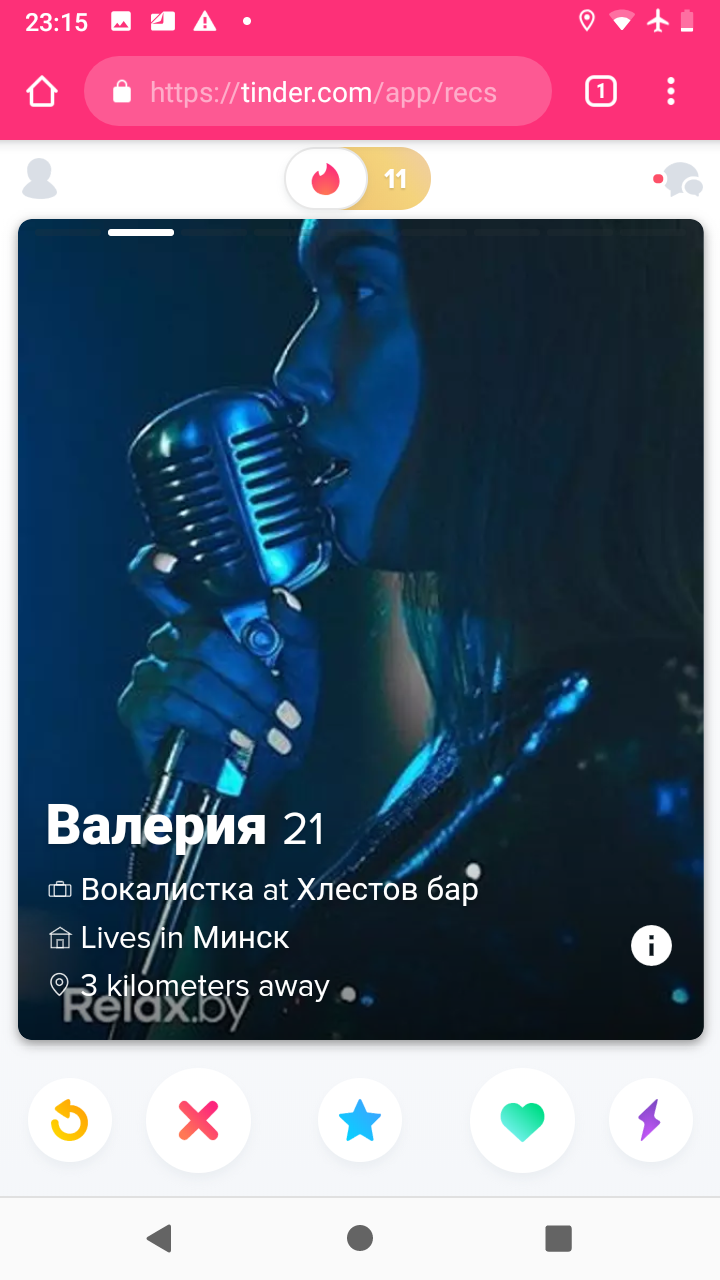The image size is (720, 1280).
Task: Tap the tinder.com URL address bar
Action: (x=318, y=92)
